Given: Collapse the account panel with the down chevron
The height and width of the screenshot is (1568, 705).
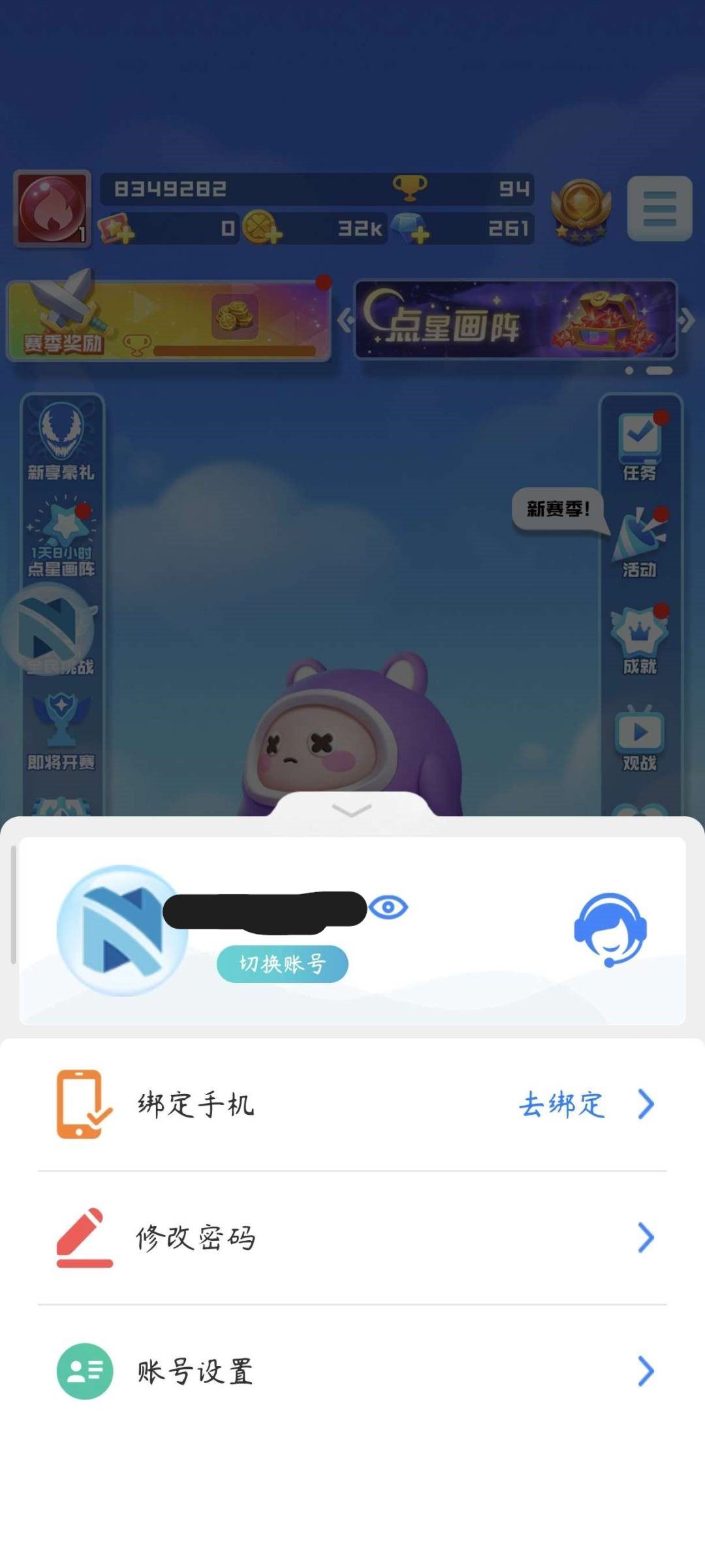Looking at the screenshot, I should [350, 810].
